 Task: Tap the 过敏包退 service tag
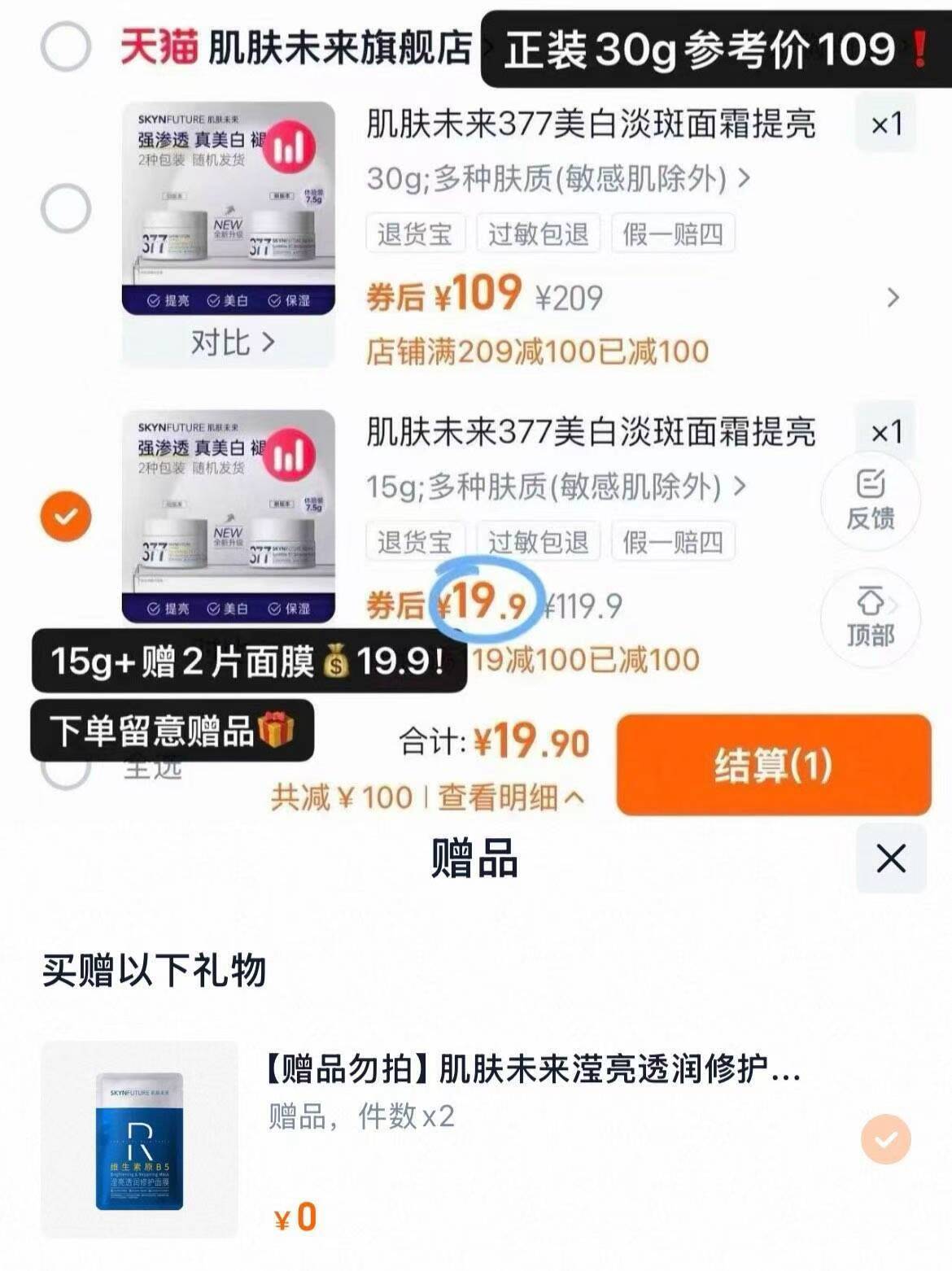539,234
